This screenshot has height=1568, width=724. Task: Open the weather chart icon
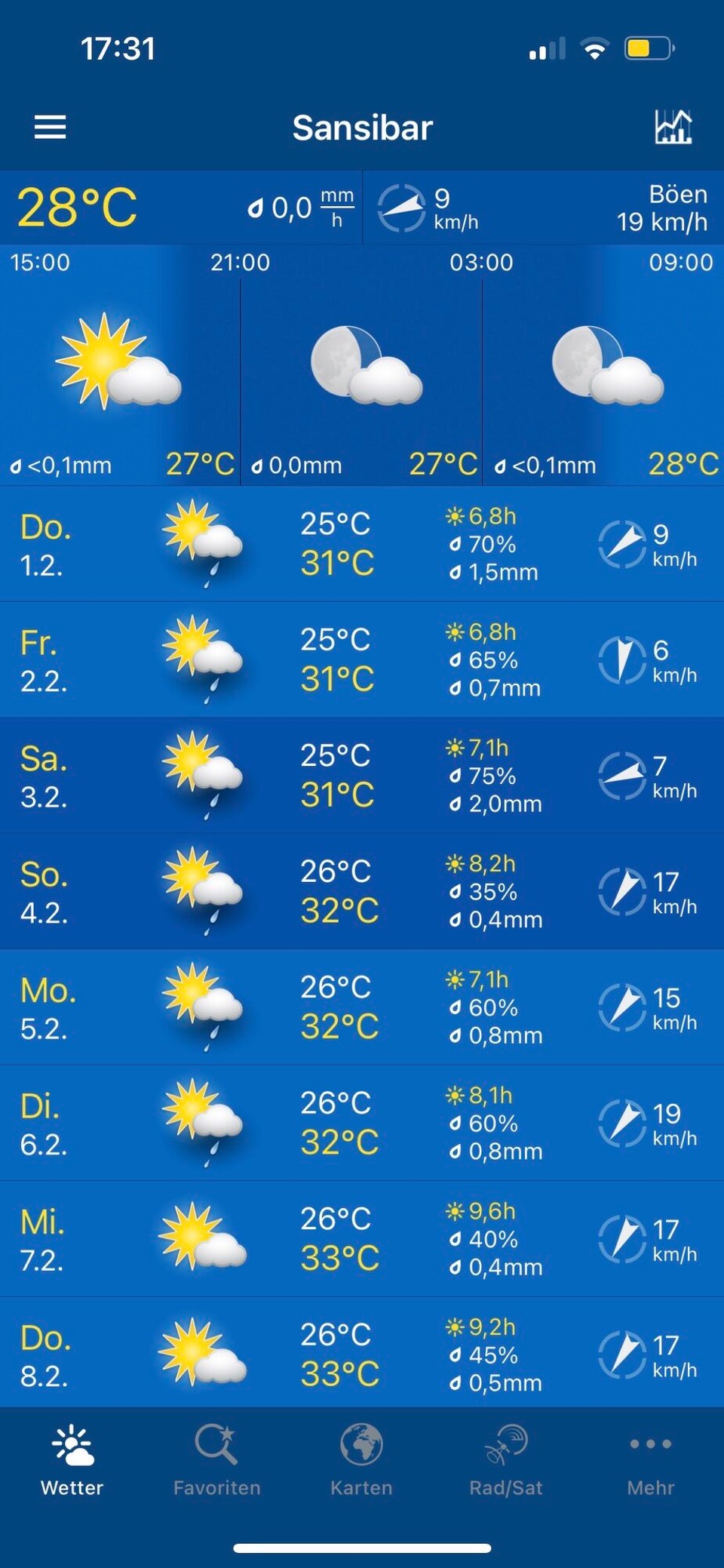tap(673, 127)
